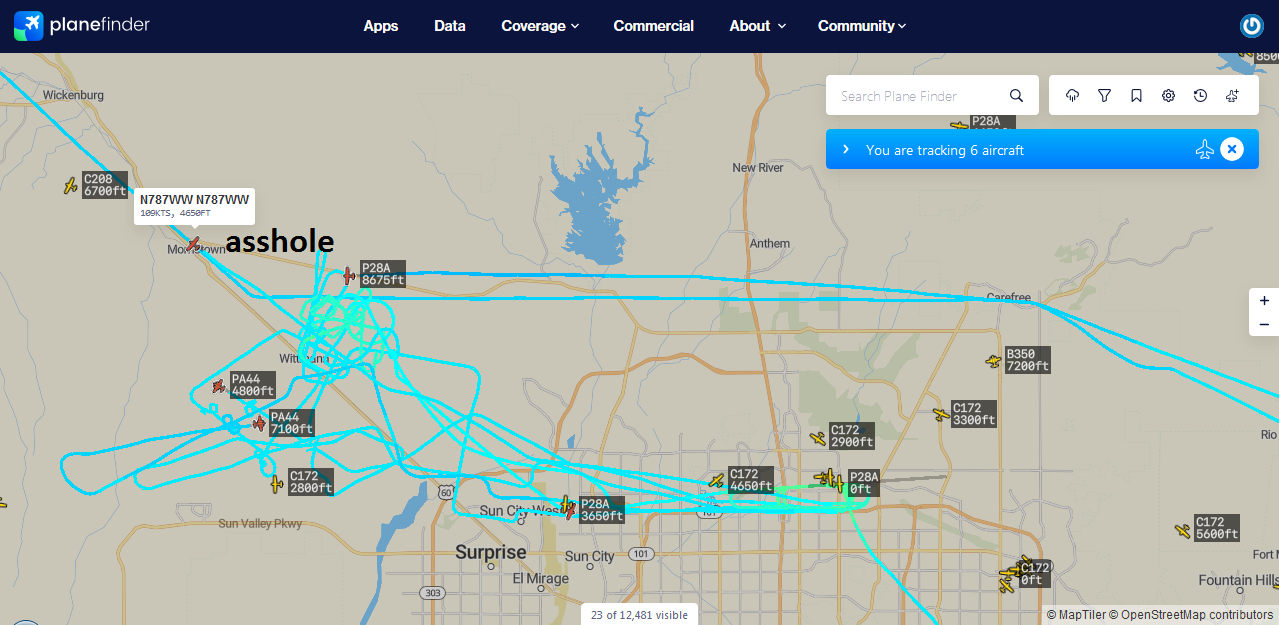Tap the add aircraft plane-plus icon
The image size is (1279, 625).
1232,96
